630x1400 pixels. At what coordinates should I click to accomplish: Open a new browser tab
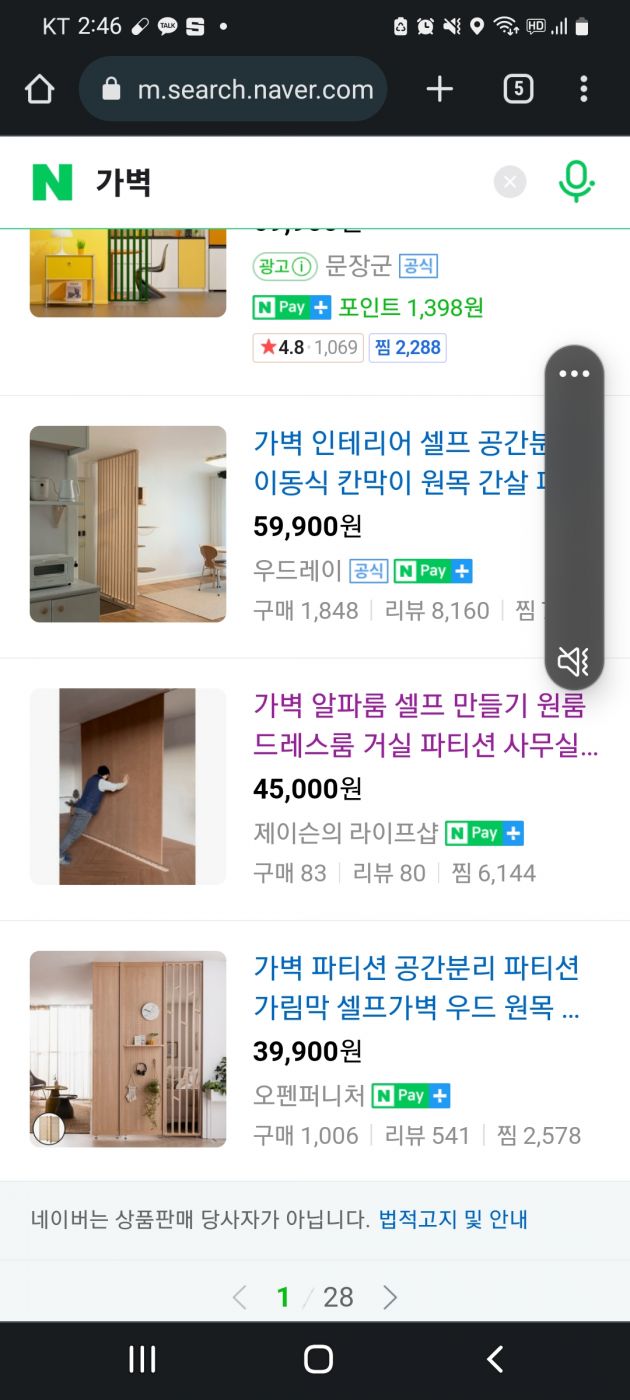click(x=439, y=90)
